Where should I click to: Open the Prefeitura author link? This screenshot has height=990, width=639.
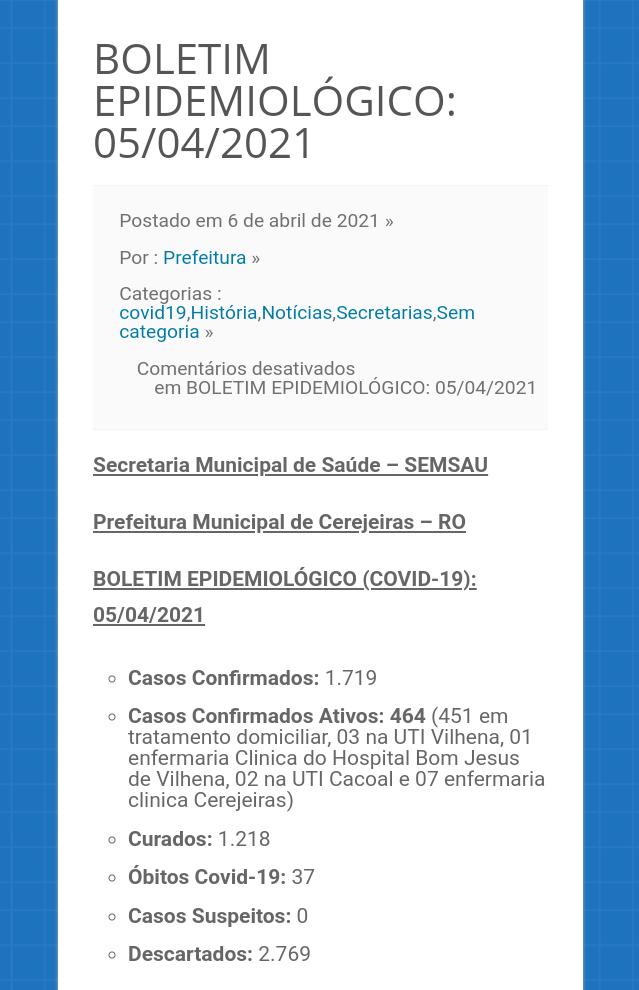(x=204, y=257)
